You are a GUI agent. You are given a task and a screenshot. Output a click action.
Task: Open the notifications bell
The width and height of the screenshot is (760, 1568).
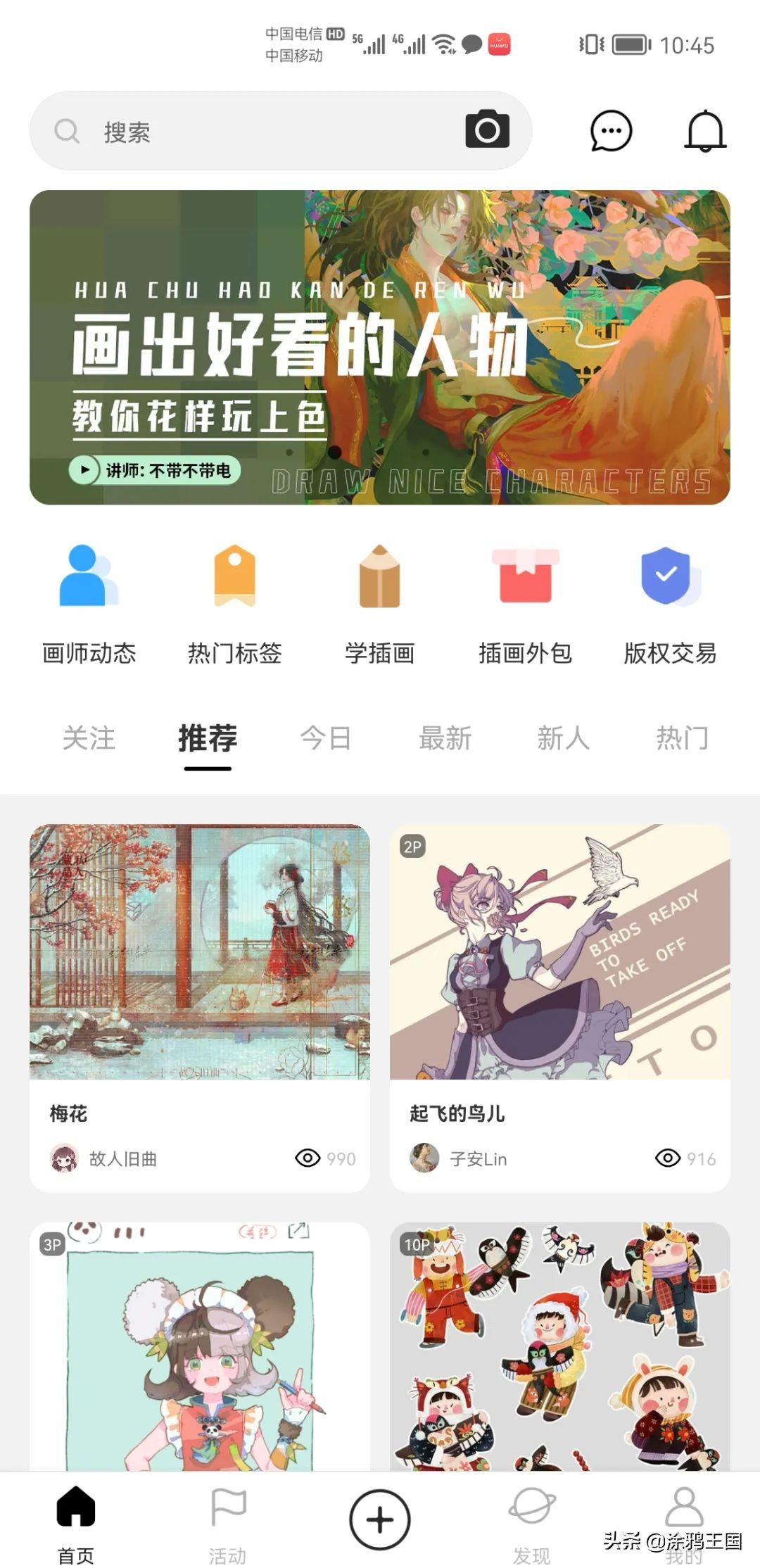tap(704, 131)
